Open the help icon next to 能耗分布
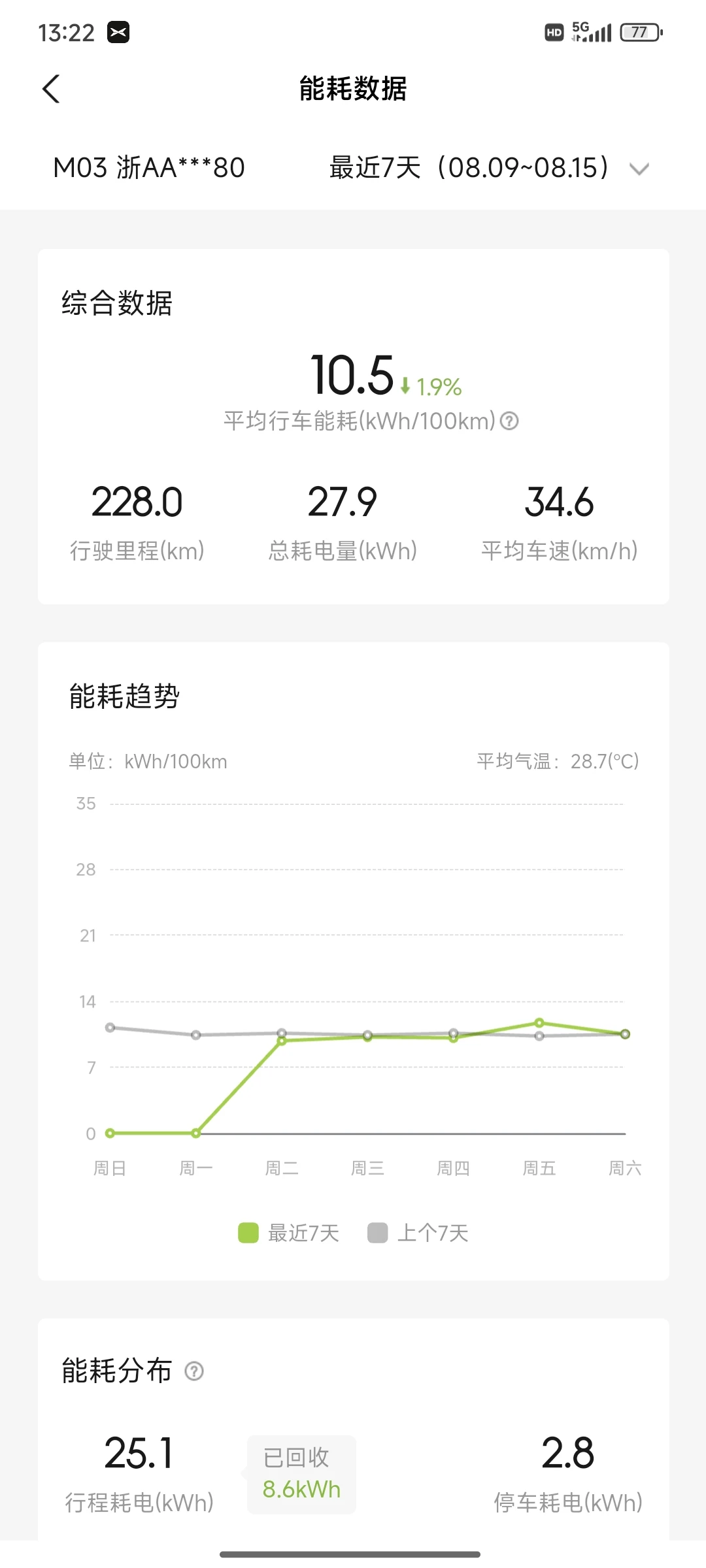706x1568 pixels. [x=194, y=1371]
